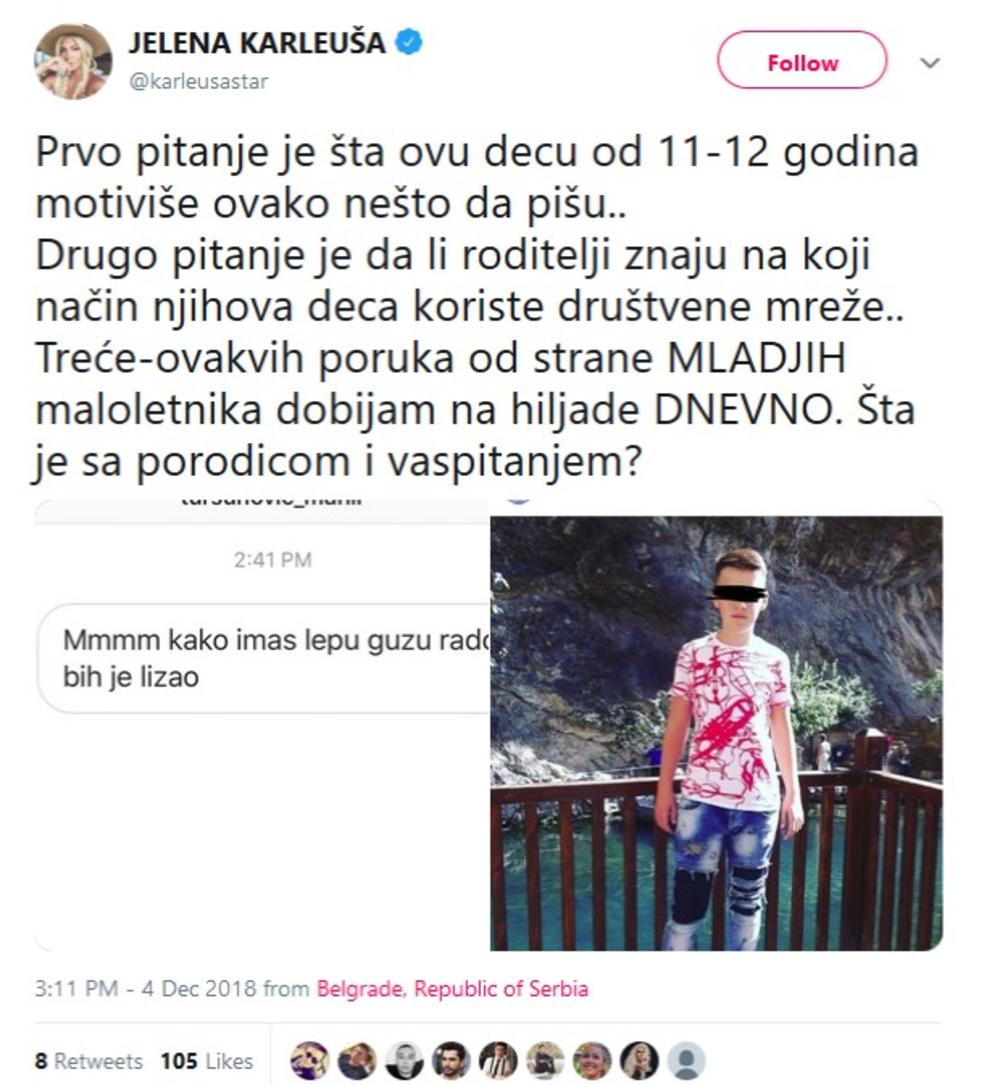Open the Belgrade, Republic of Serbia location link
1000x1085 pixels.
452,989
